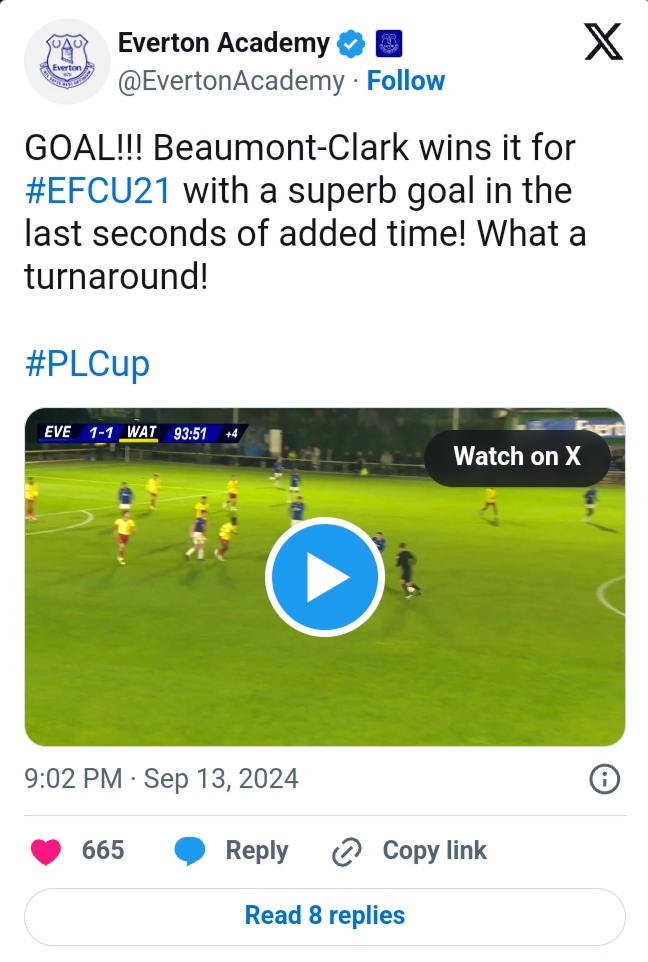Read 8 replies
The image size is (648, 962).
tap(325, 916)
